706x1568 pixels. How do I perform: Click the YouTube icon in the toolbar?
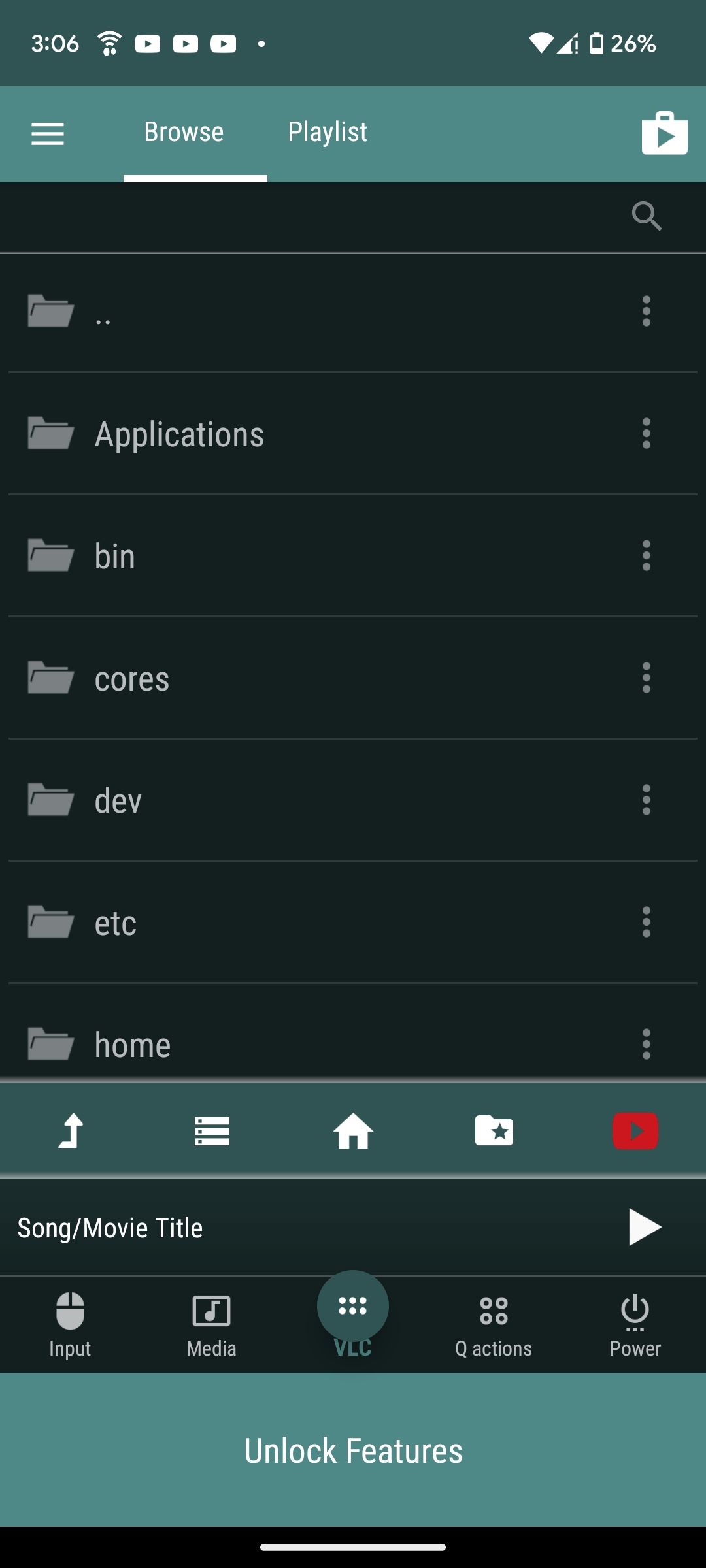point(634,1132)
